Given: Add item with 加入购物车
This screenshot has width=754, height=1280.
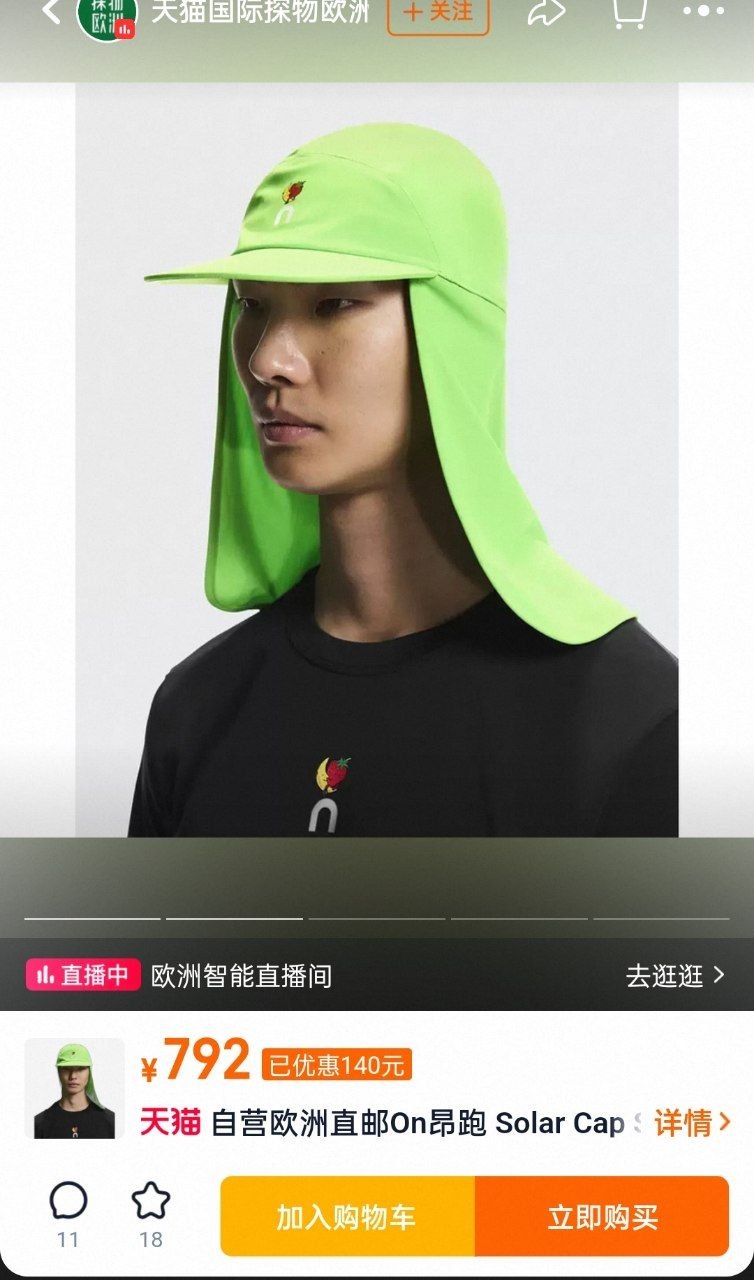Looking at the screenshot, I should coord(347,1216).
